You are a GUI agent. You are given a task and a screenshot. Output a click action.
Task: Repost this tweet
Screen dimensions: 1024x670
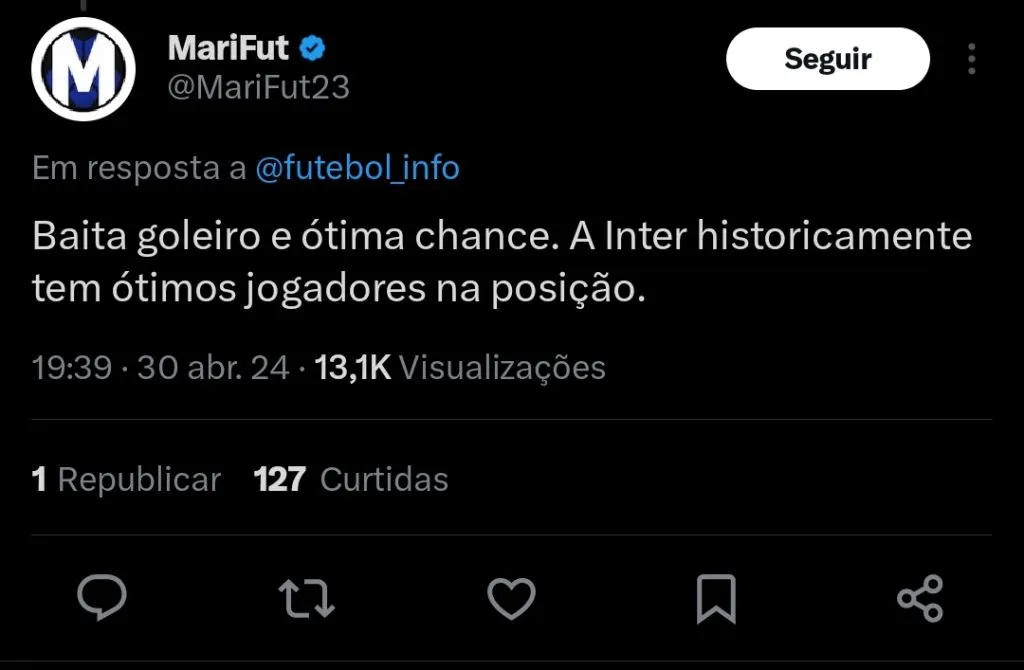point(306,598)
